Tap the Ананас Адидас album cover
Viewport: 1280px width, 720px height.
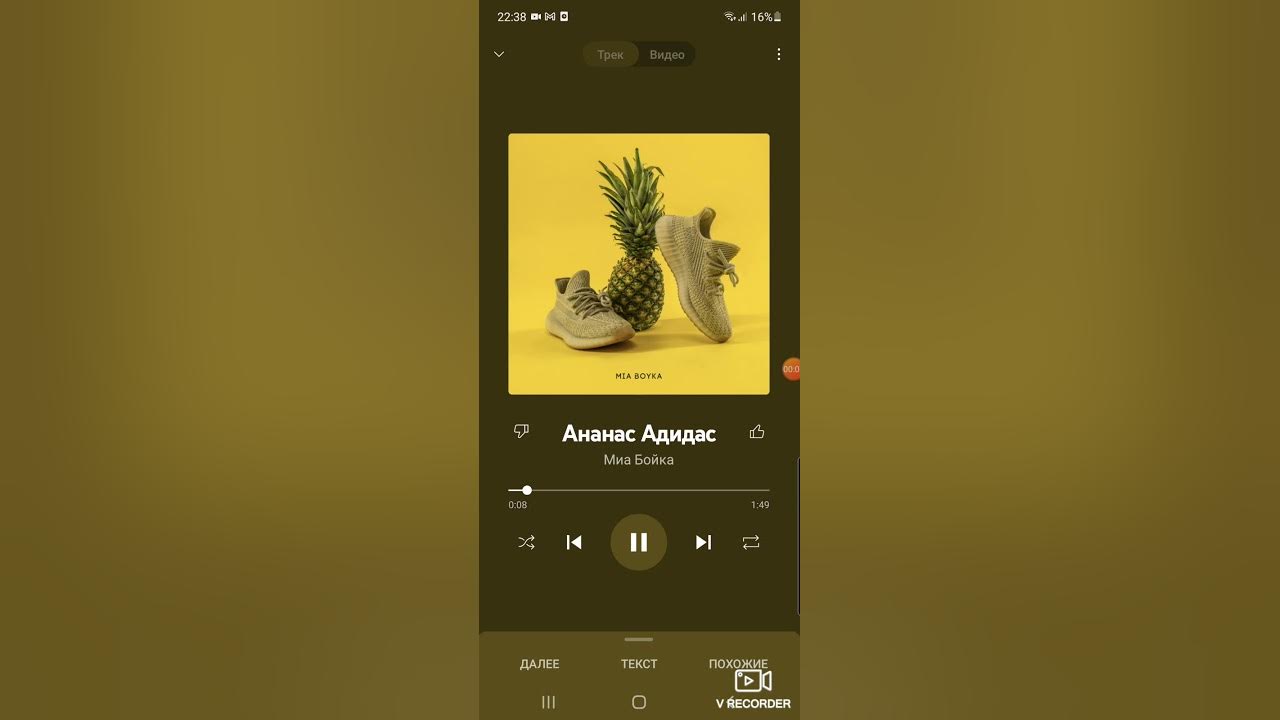pos(639,264)
